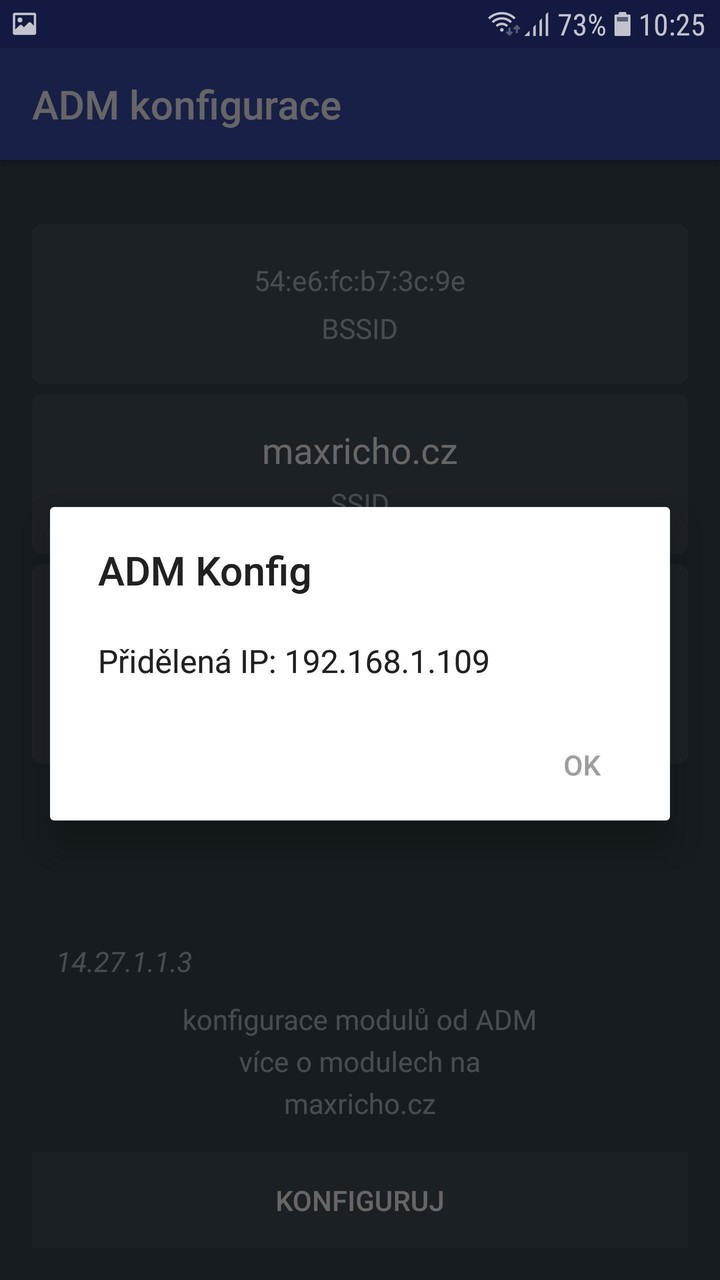Click the BSSID label under the MAC address
720x1280 pixels.
[358, 329]
